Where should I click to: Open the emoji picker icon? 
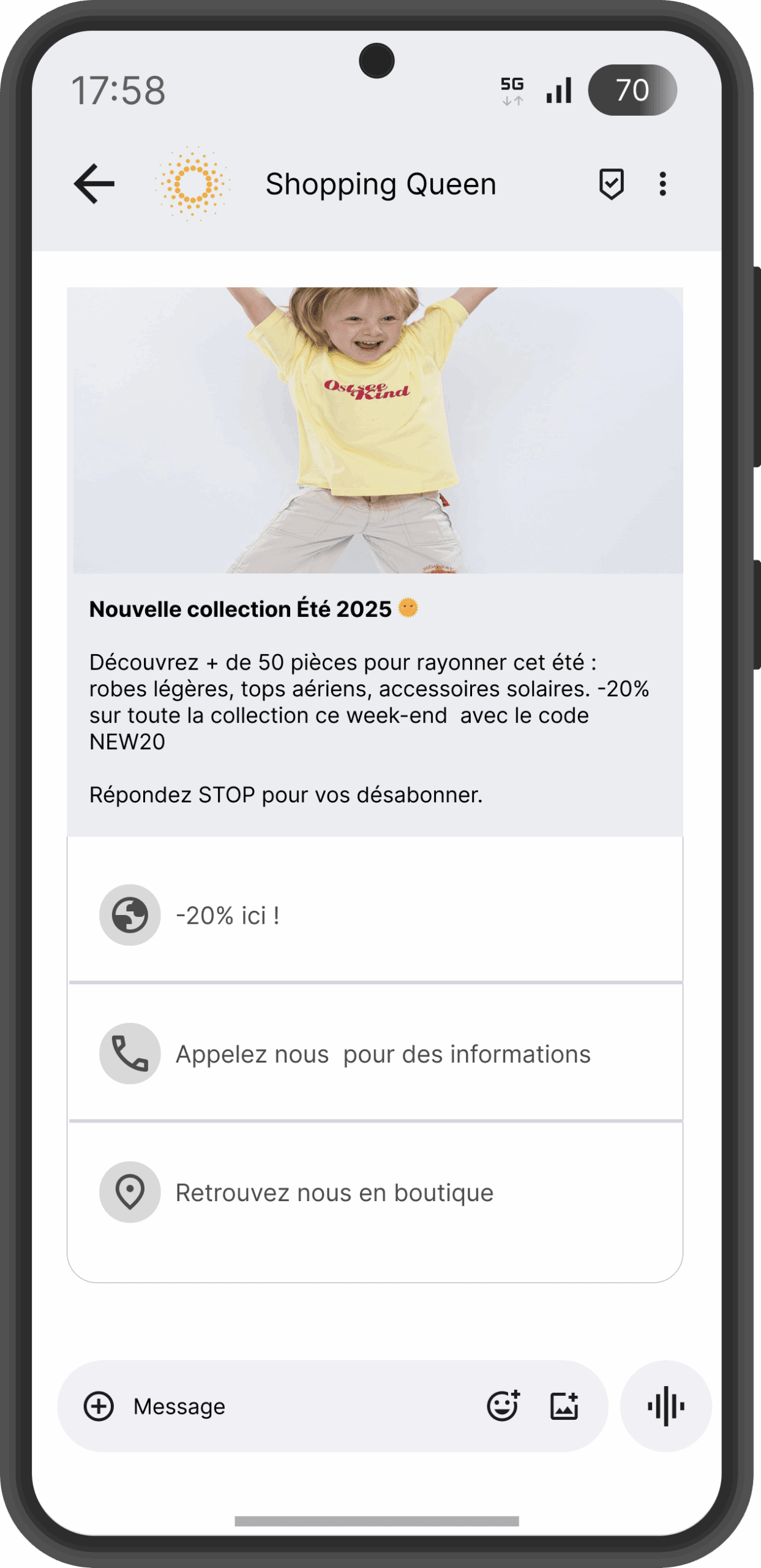tap(503, 1405)
